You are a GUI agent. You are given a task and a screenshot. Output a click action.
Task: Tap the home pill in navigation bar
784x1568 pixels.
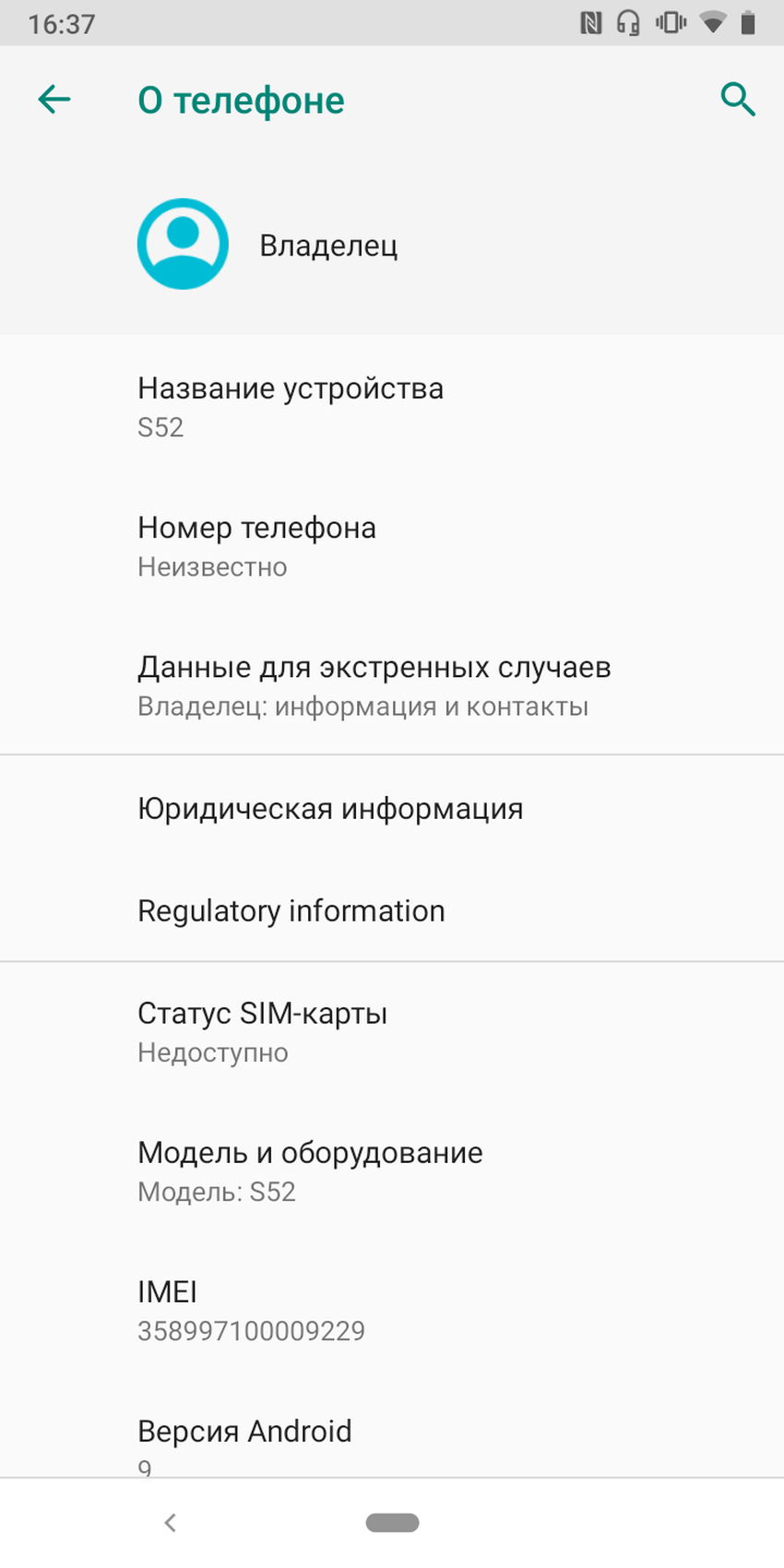(x=392, y=1523)
